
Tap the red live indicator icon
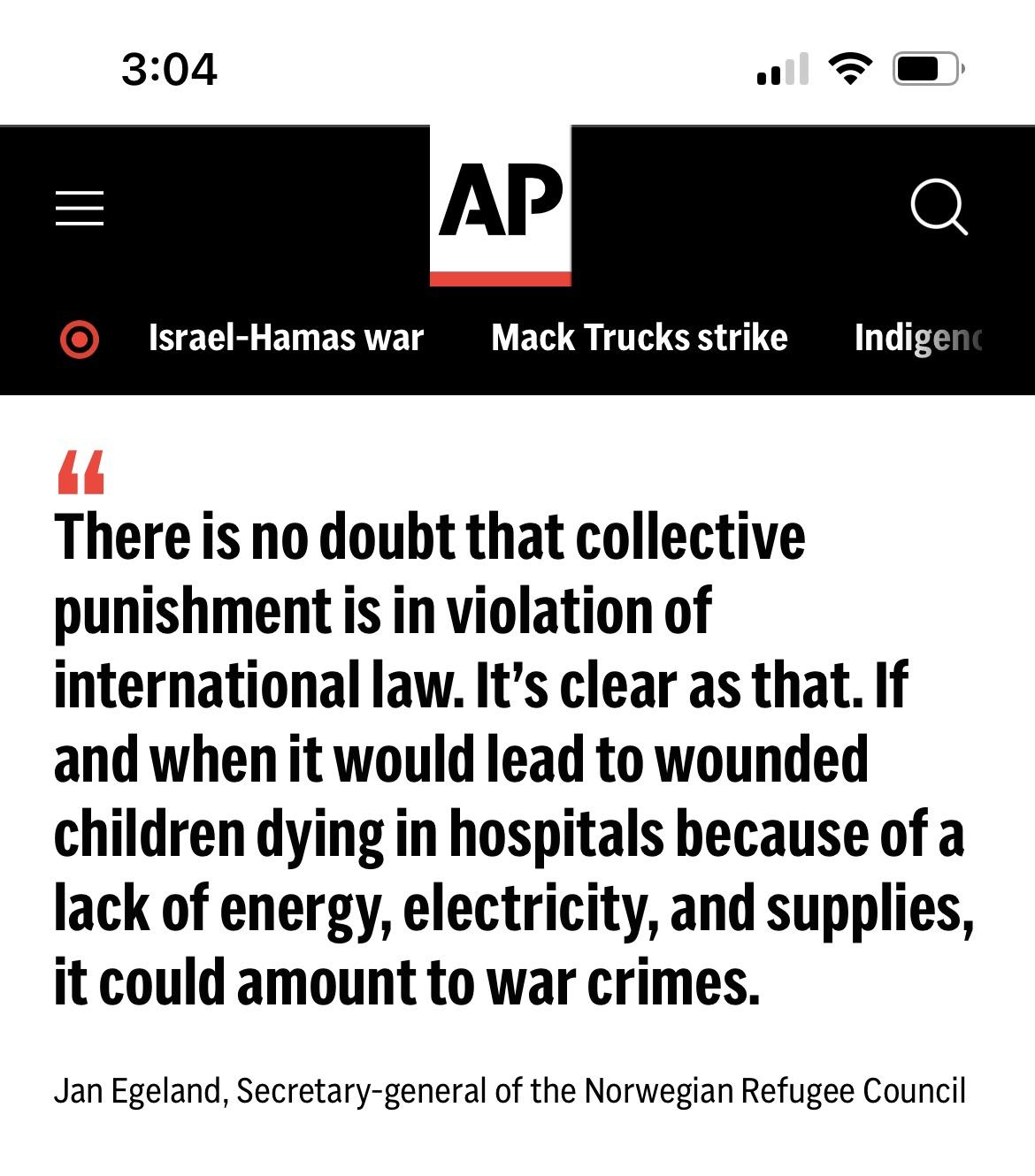click(x=80, y=339)
